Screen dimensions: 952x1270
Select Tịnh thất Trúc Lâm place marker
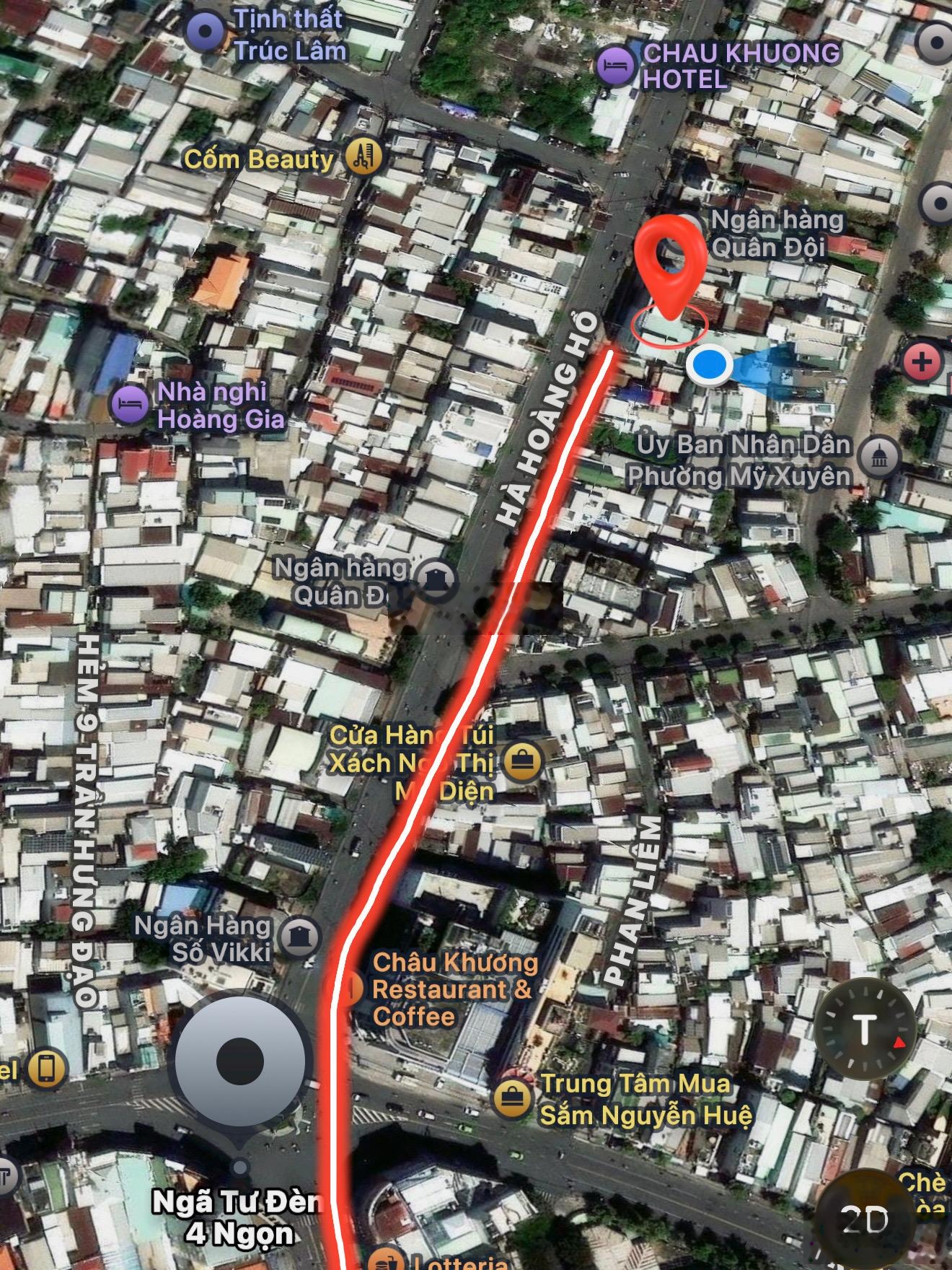[206, 31]
